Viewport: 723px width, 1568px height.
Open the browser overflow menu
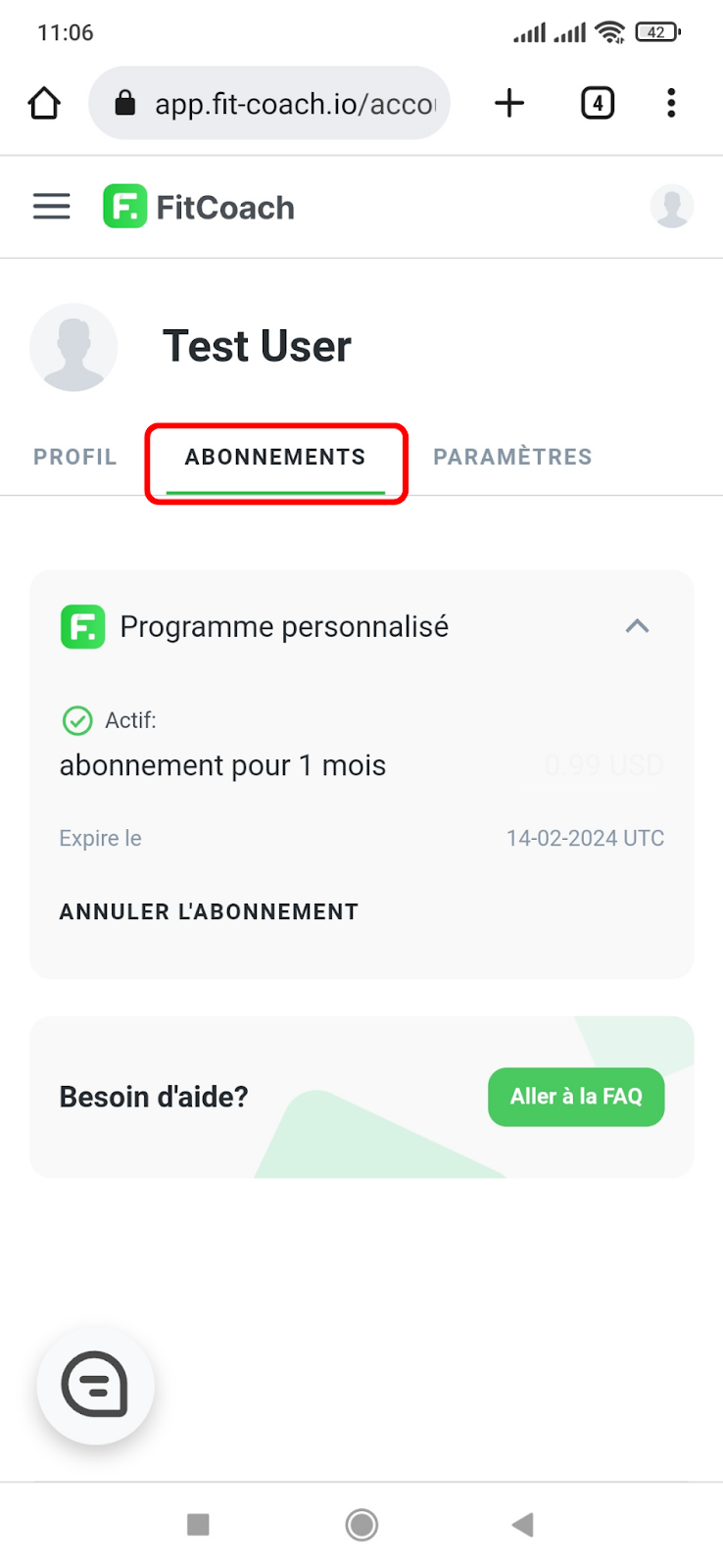point(671,103)
